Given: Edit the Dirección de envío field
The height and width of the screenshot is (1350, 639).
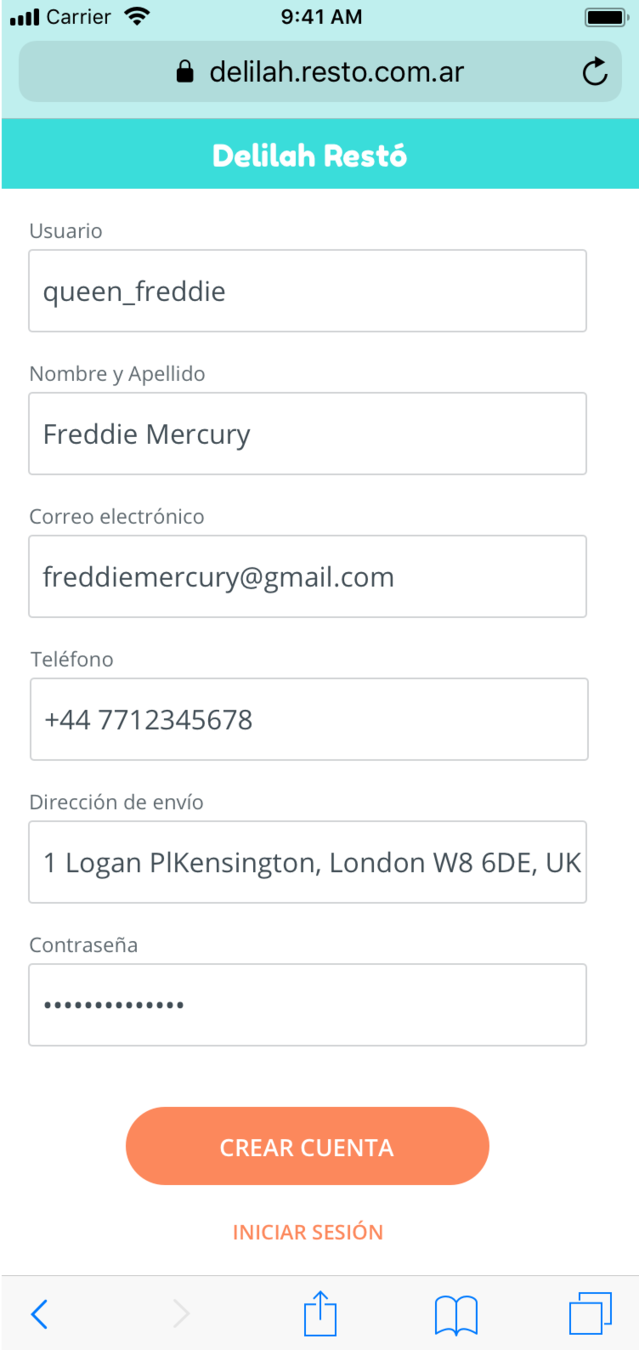Looking at the screenshot, I should pos(307,862).
